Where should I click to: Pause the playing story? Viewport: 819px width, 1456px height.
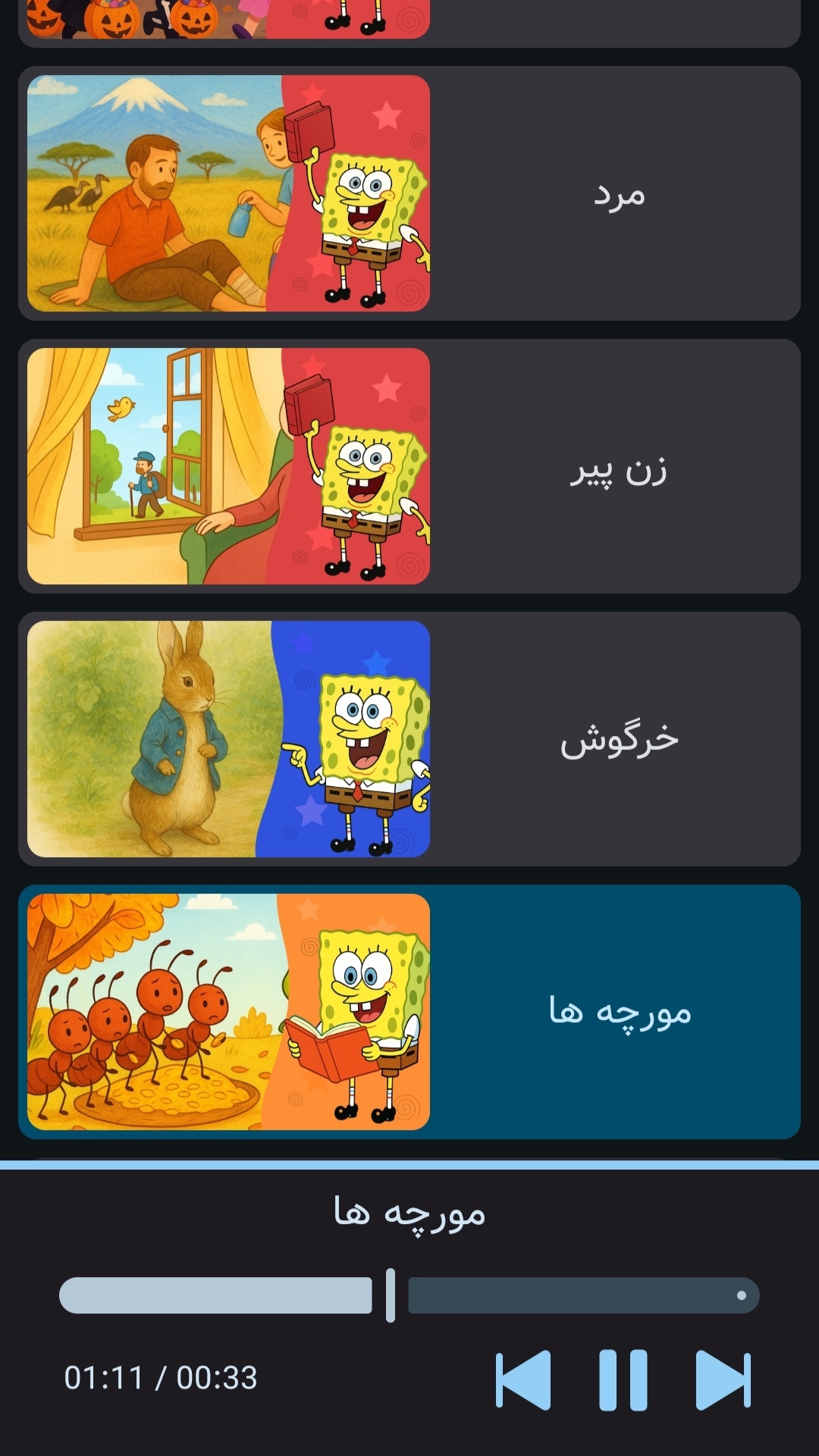(623, 1380)
